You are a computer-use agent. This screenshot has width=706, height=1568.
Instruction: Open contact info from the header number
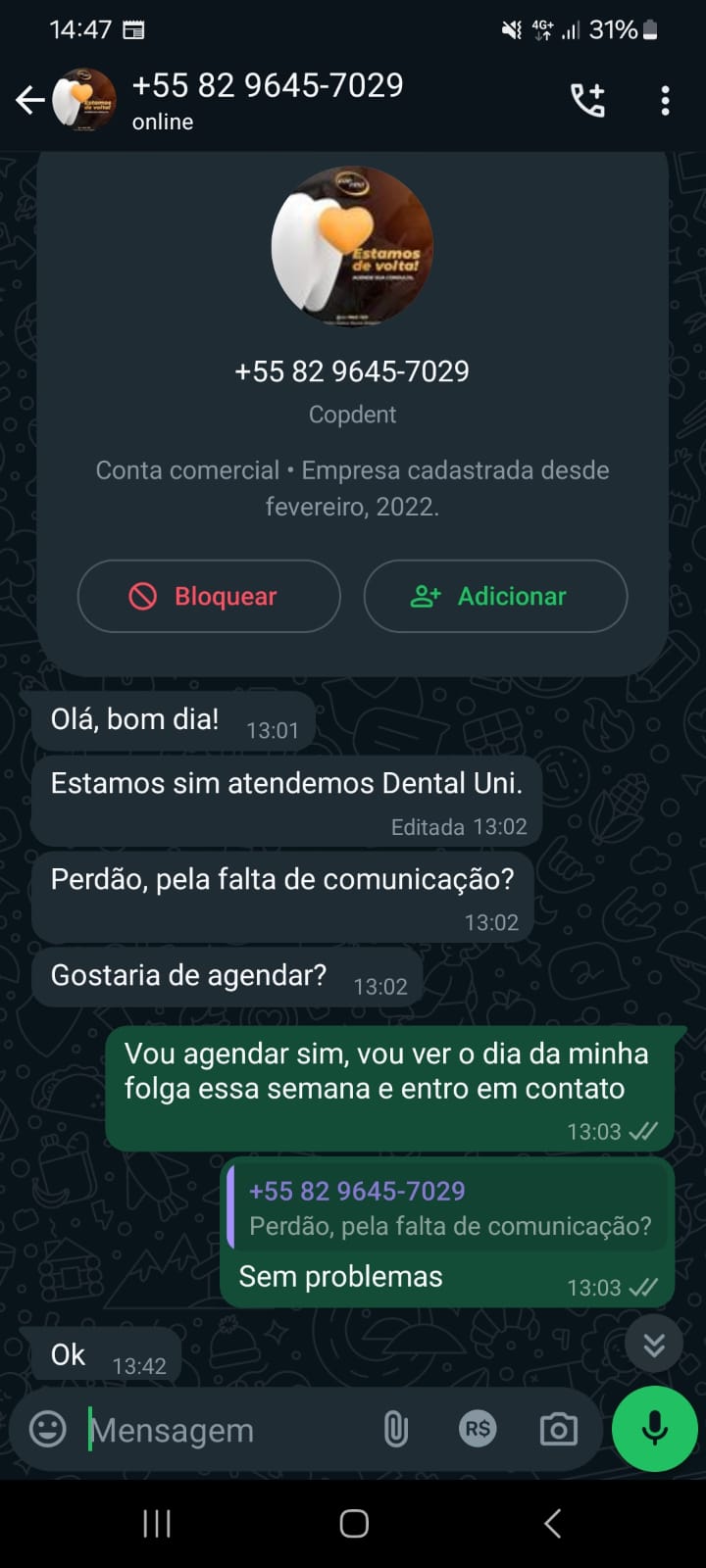(x=267, y=86)
